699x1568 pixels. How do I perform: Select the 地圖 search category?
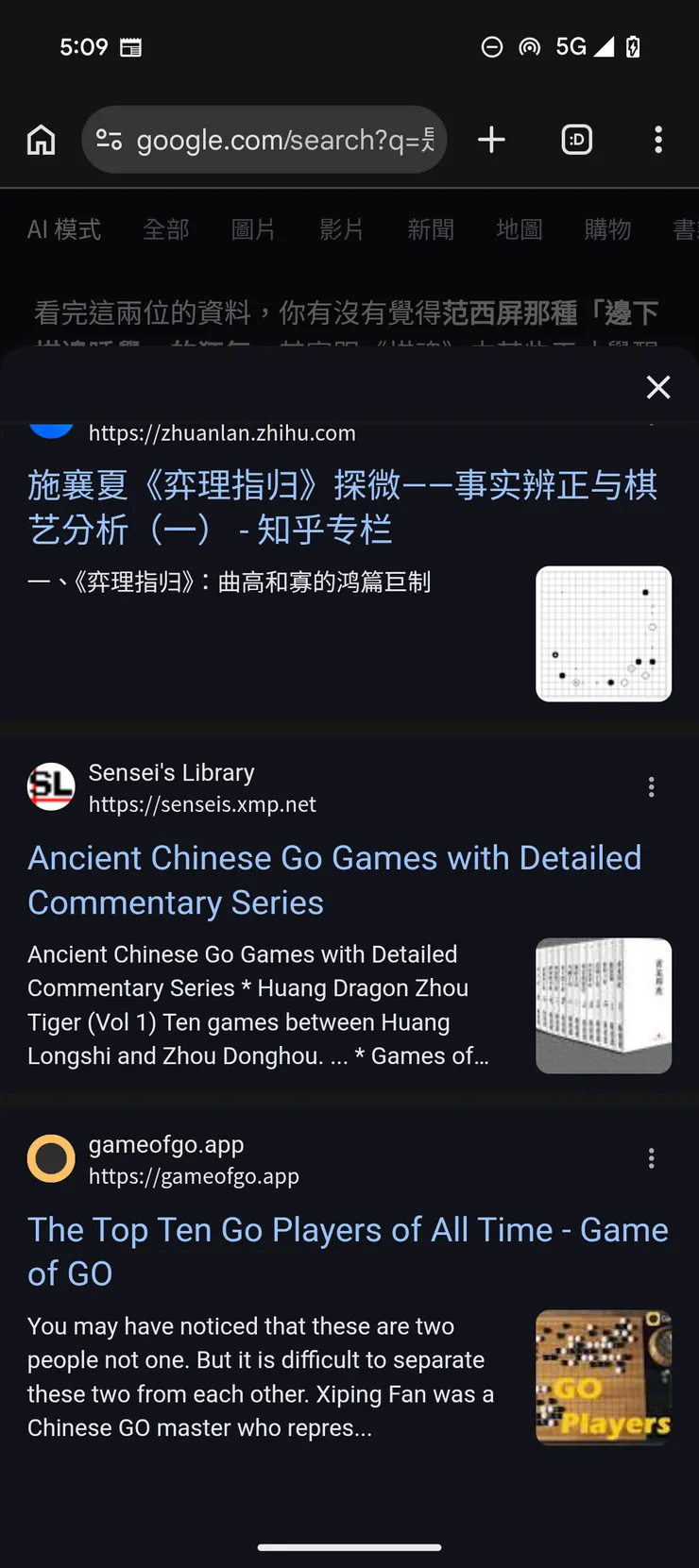coord(519,229)
